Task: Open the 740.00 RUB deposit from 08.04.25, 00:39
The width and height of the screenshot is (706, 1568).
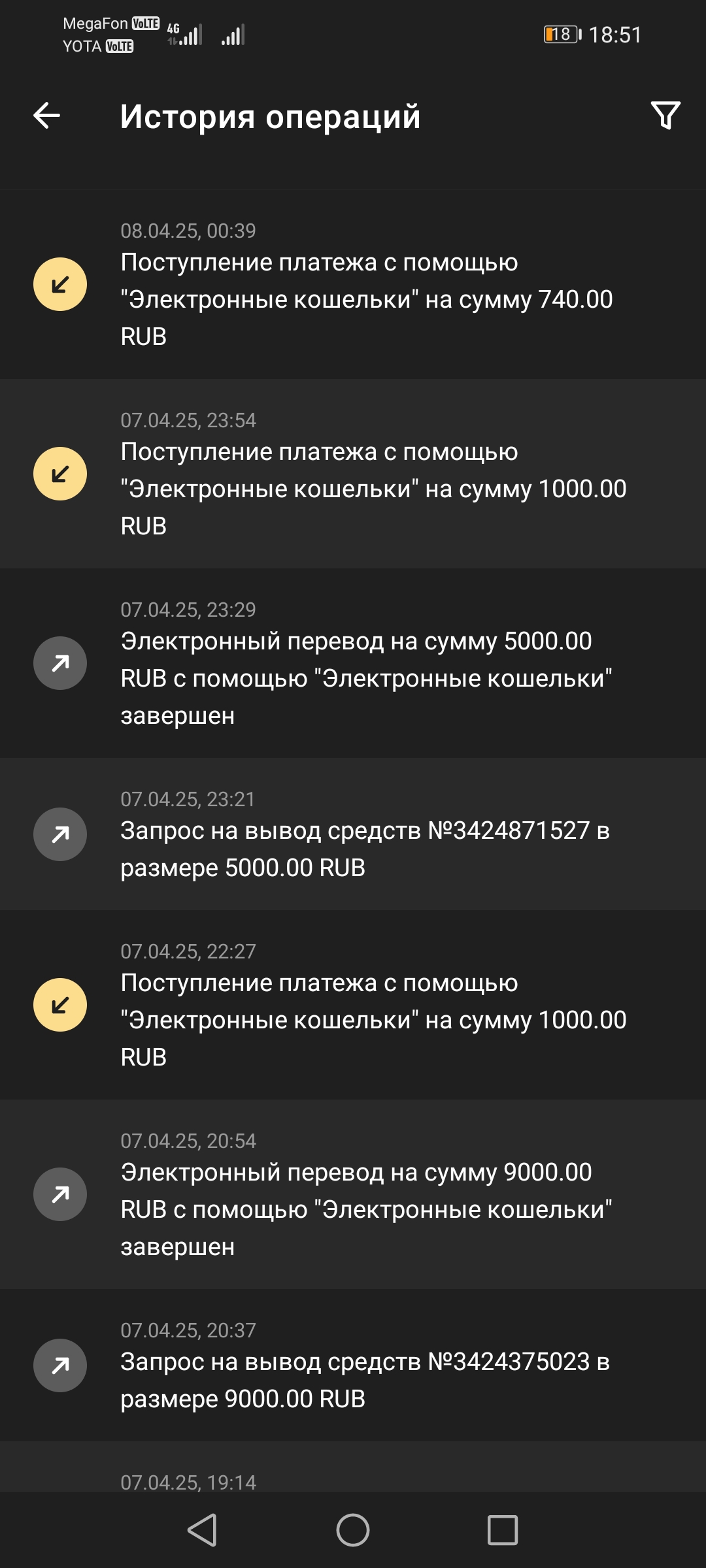Action: point(353,284)
